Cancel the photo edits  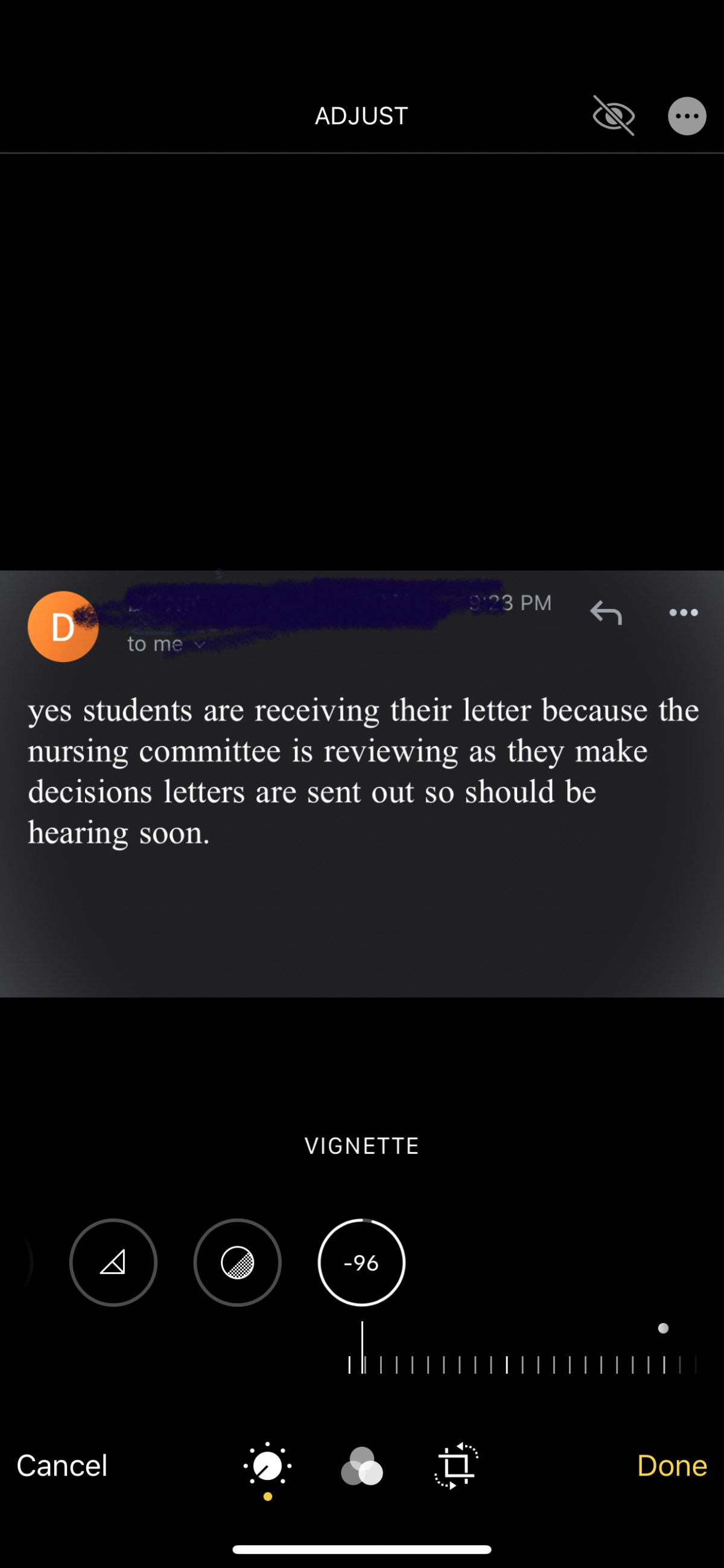point(62,1465)
